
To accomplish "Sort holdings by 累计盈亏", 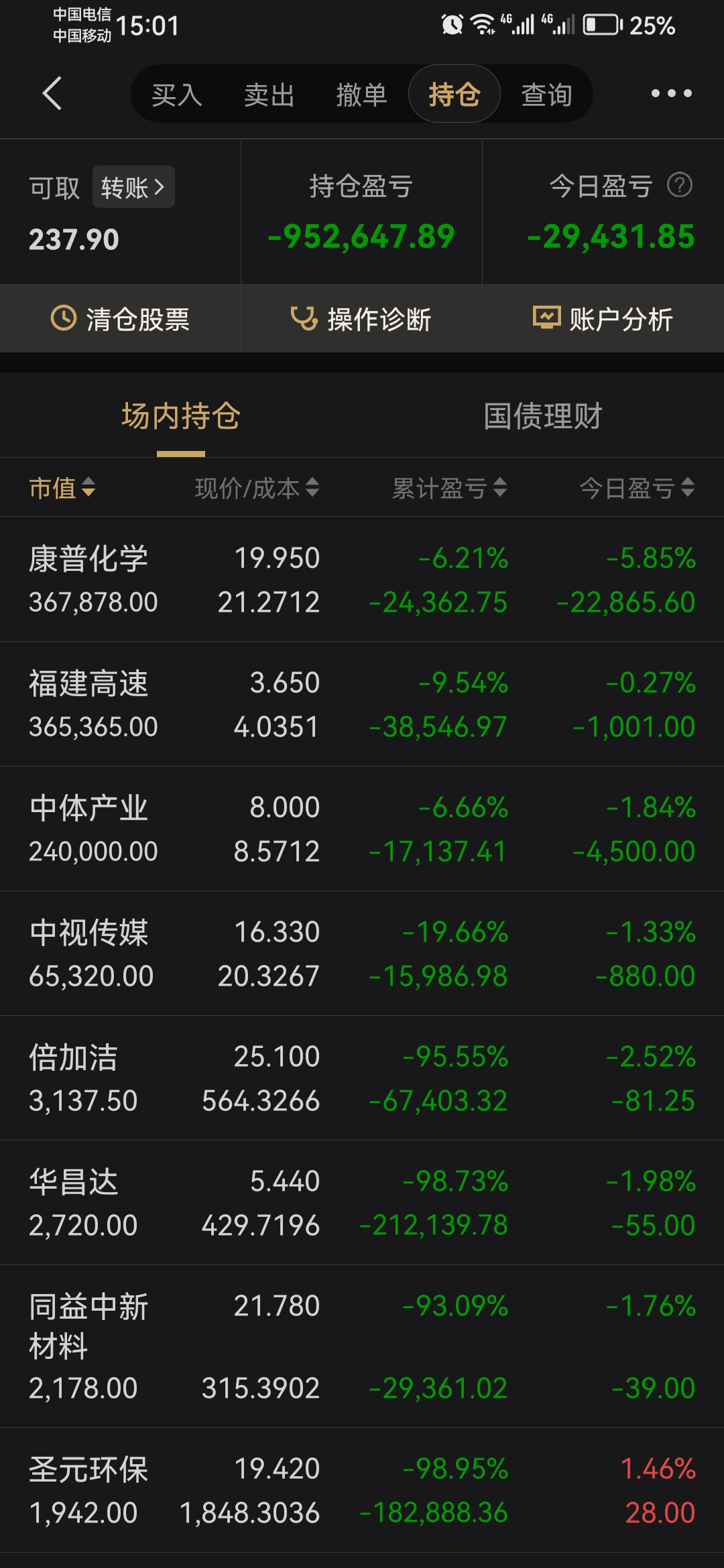I will pos(449,488).
